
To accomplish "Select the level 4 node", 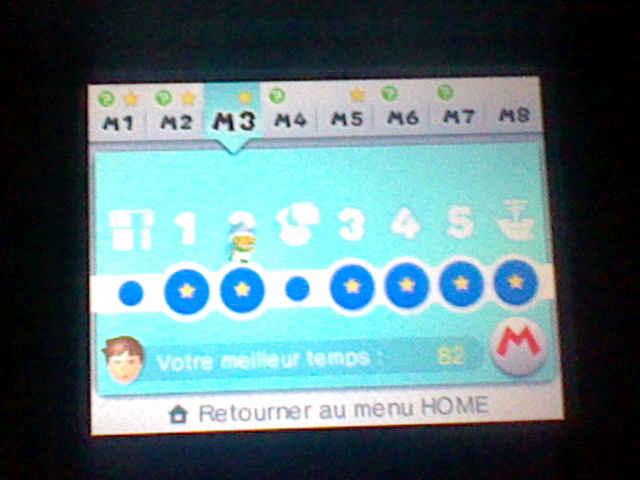I will pyautogui.click(x=407, y=285).
